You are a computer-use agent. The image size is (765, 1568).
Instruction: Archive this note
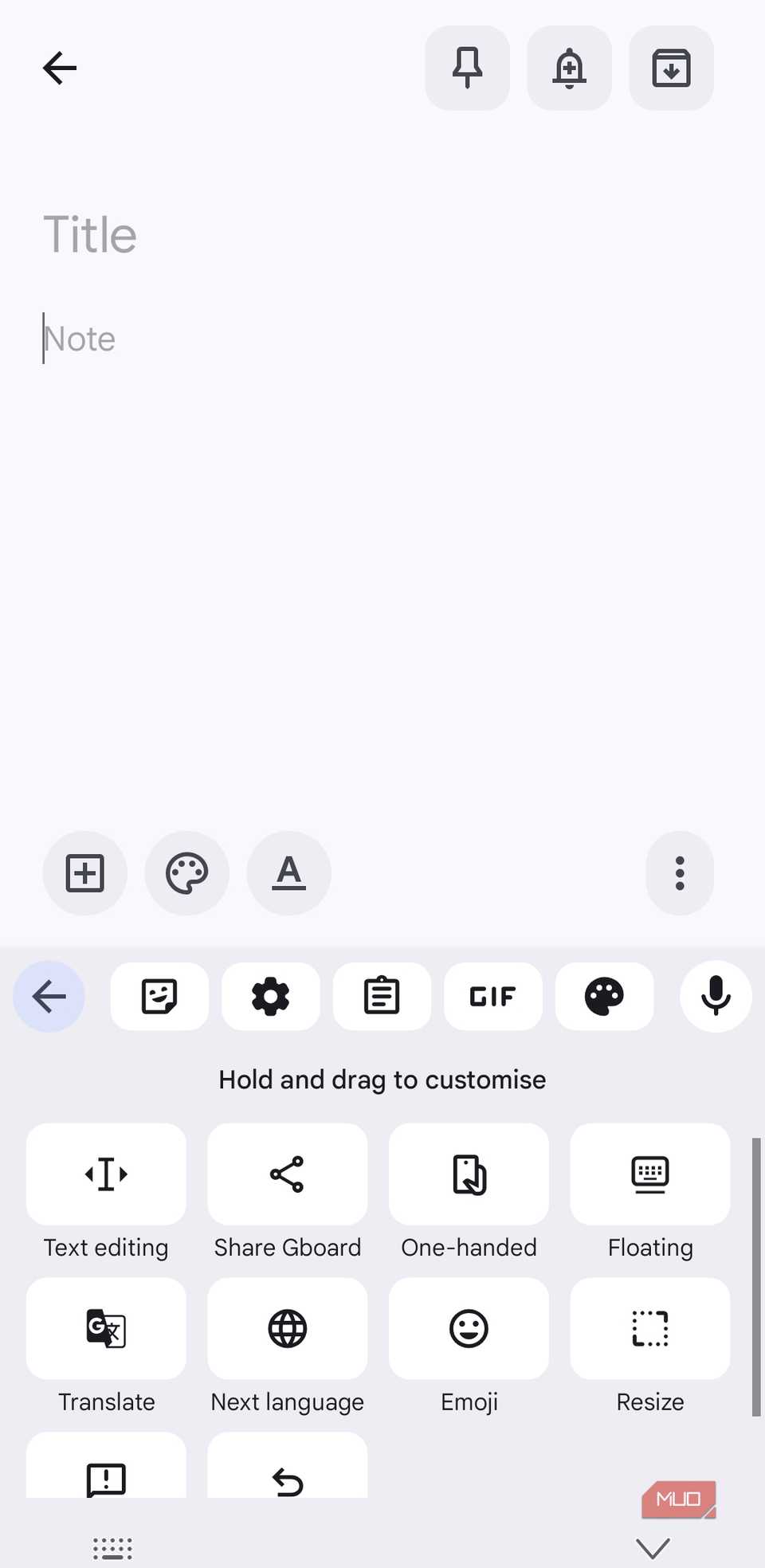[671, 68]
